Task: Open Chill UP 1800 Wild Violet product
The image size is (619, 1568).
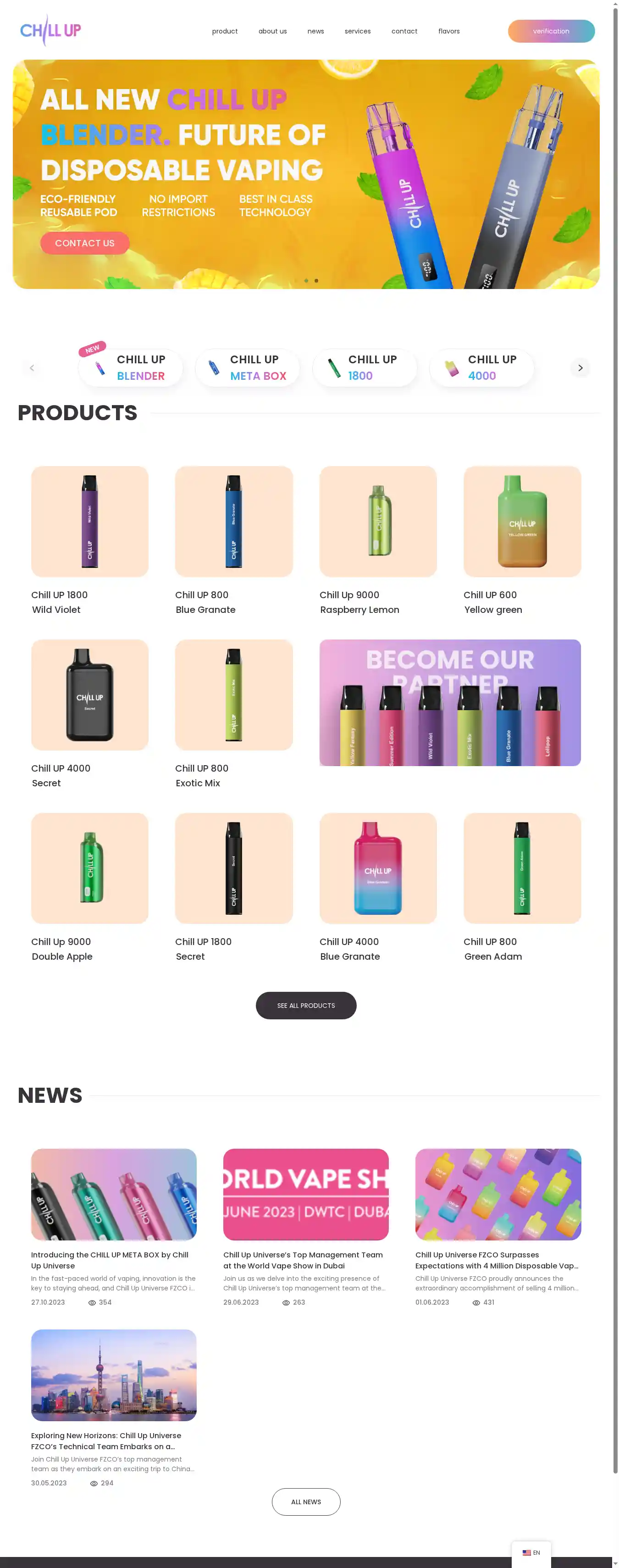Action: (89, 522)
